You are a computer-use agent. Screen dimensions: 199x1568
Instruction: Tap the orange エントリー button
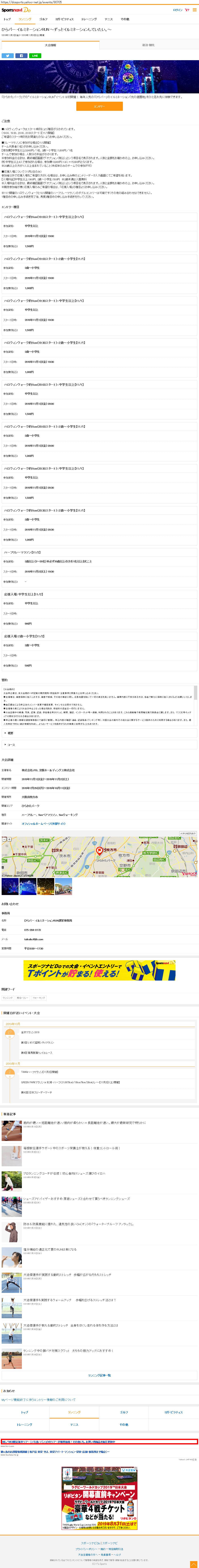pyautogui.click(x=99, y=106)
